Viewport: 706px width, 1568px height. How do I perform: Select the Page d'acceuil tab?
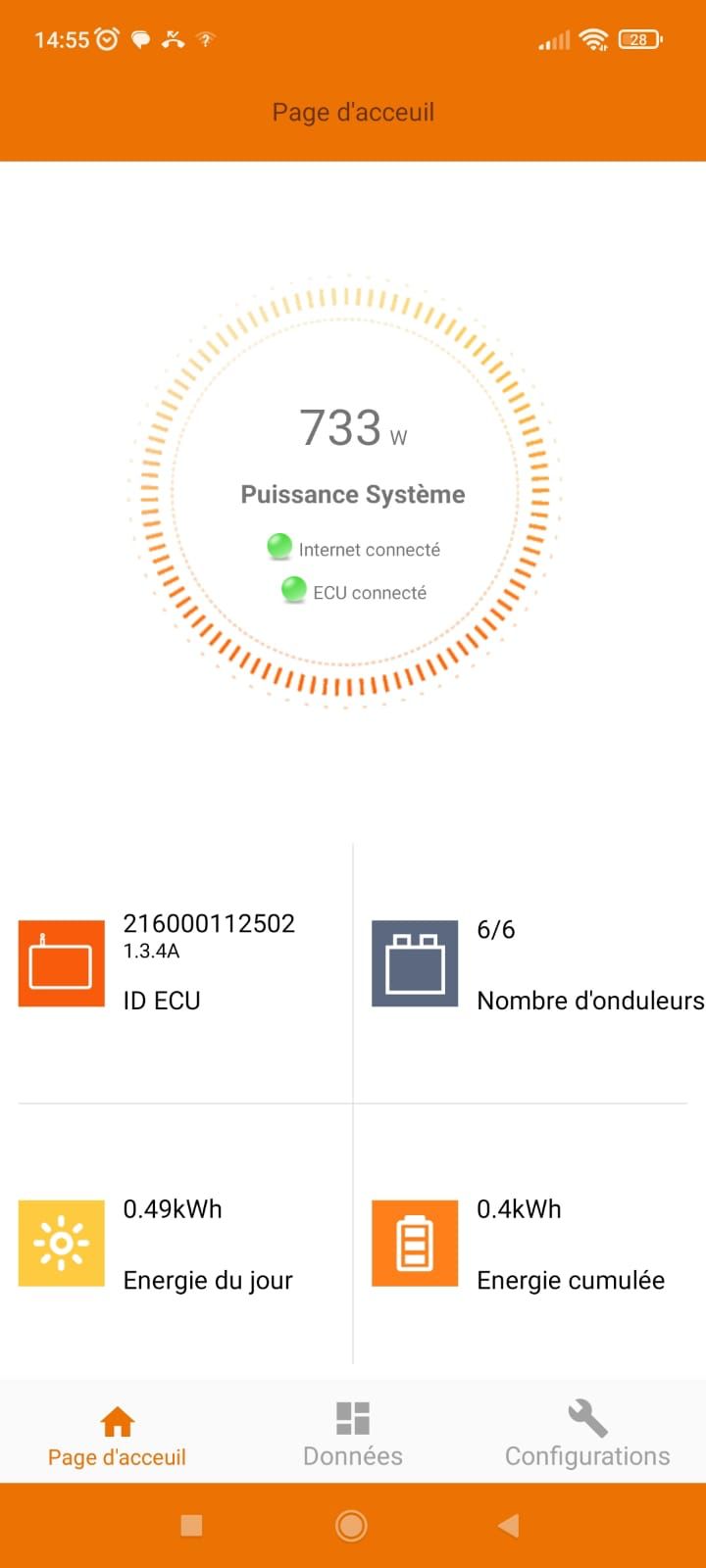coord(117,1436)
